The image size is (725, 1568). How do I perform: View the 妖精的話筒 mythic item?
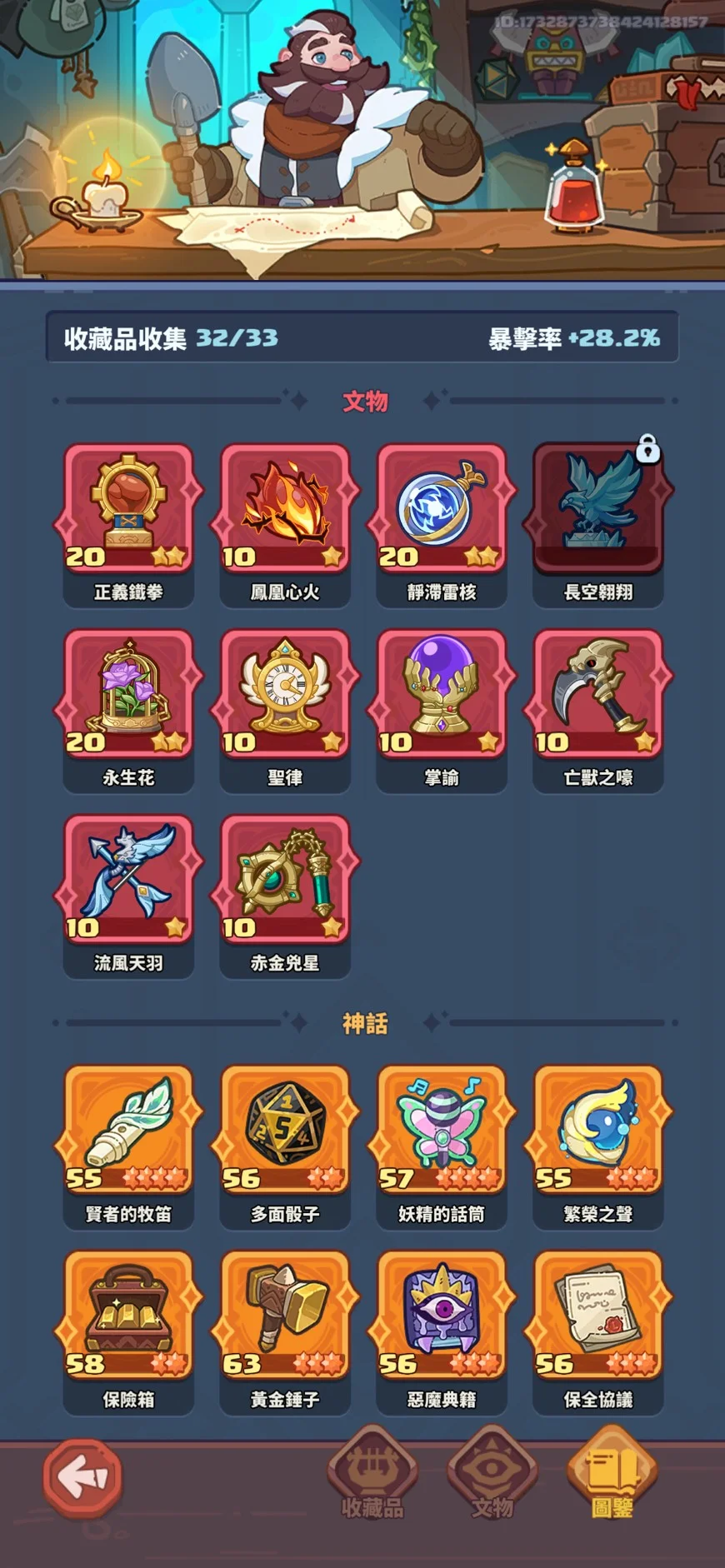click(442, 1147)
